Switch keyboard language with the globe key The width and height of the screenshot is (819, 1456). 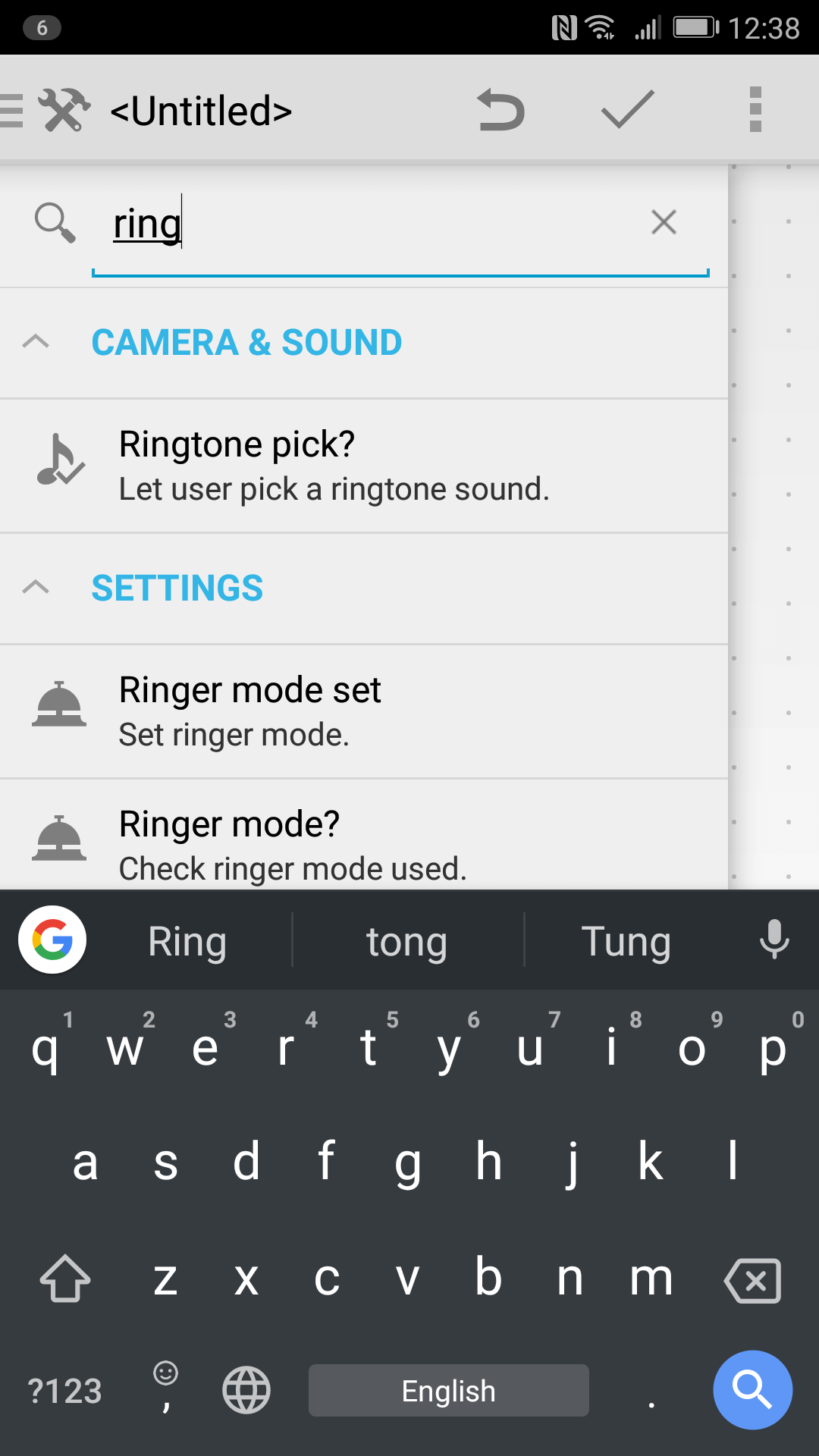(x=246, y=1390)
